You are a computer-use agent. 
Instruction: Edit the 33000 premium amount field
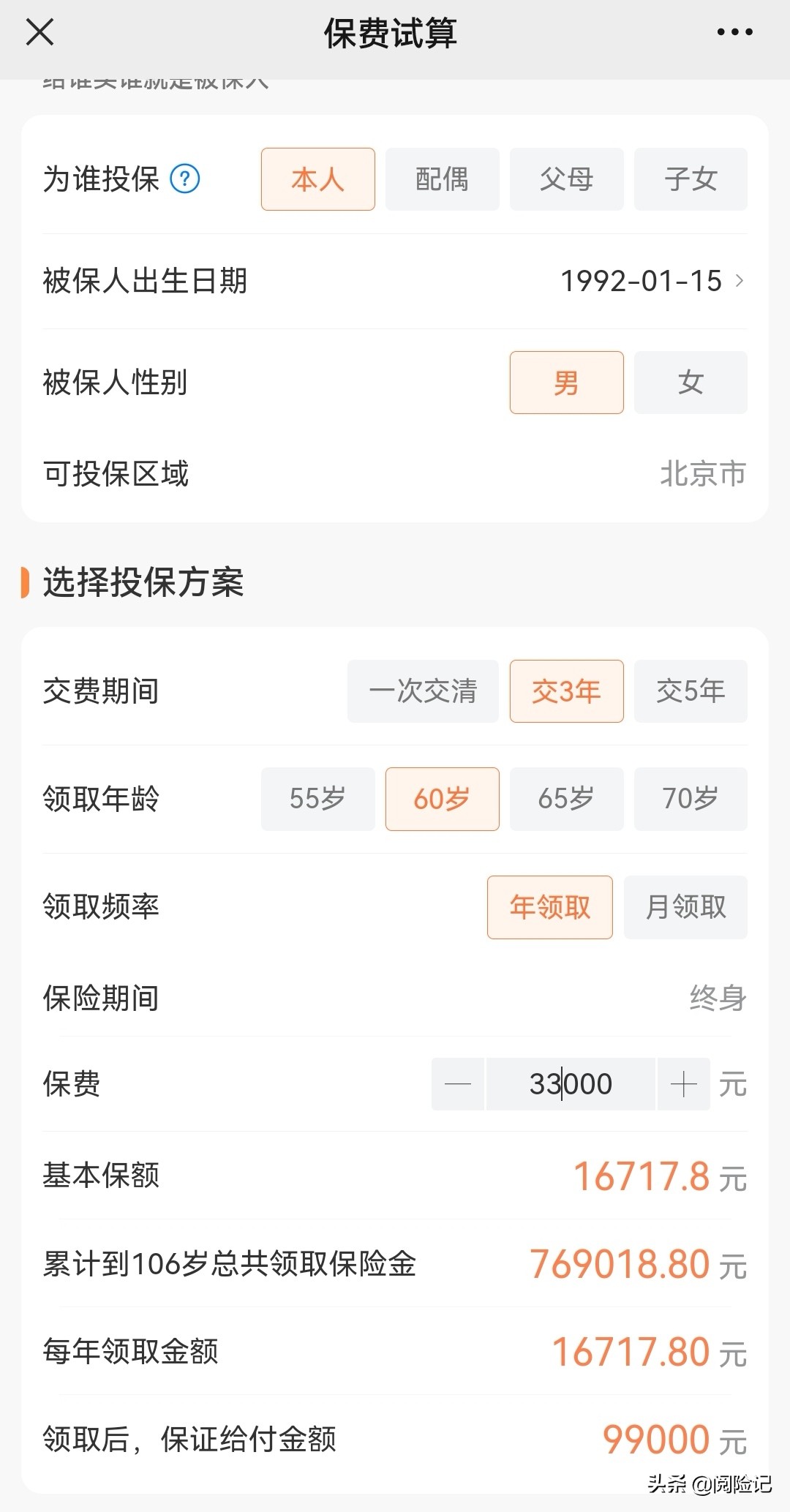click(x=571, y=1084)
